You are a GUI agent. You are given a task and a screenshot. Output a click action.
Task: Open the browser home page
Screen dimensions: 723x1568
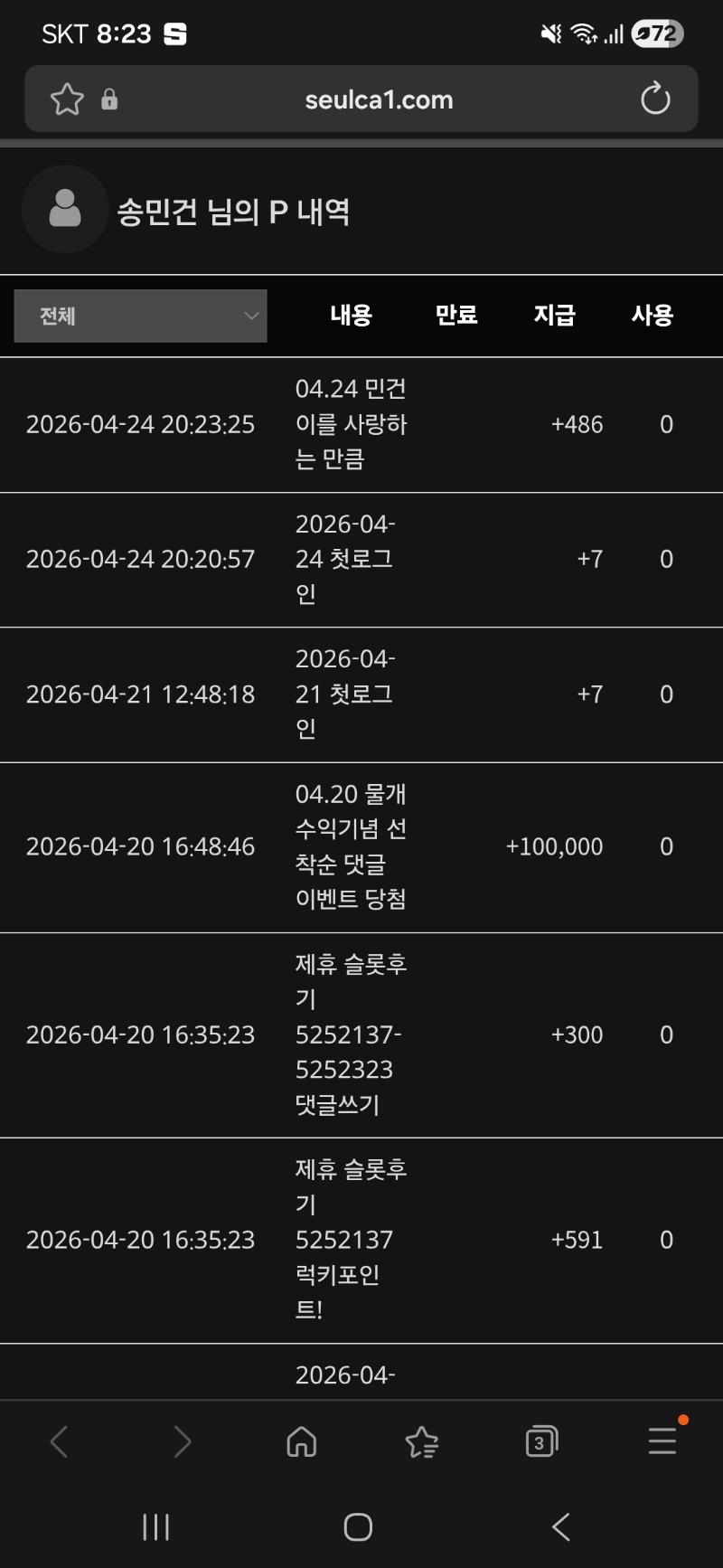coord(302,1441)
